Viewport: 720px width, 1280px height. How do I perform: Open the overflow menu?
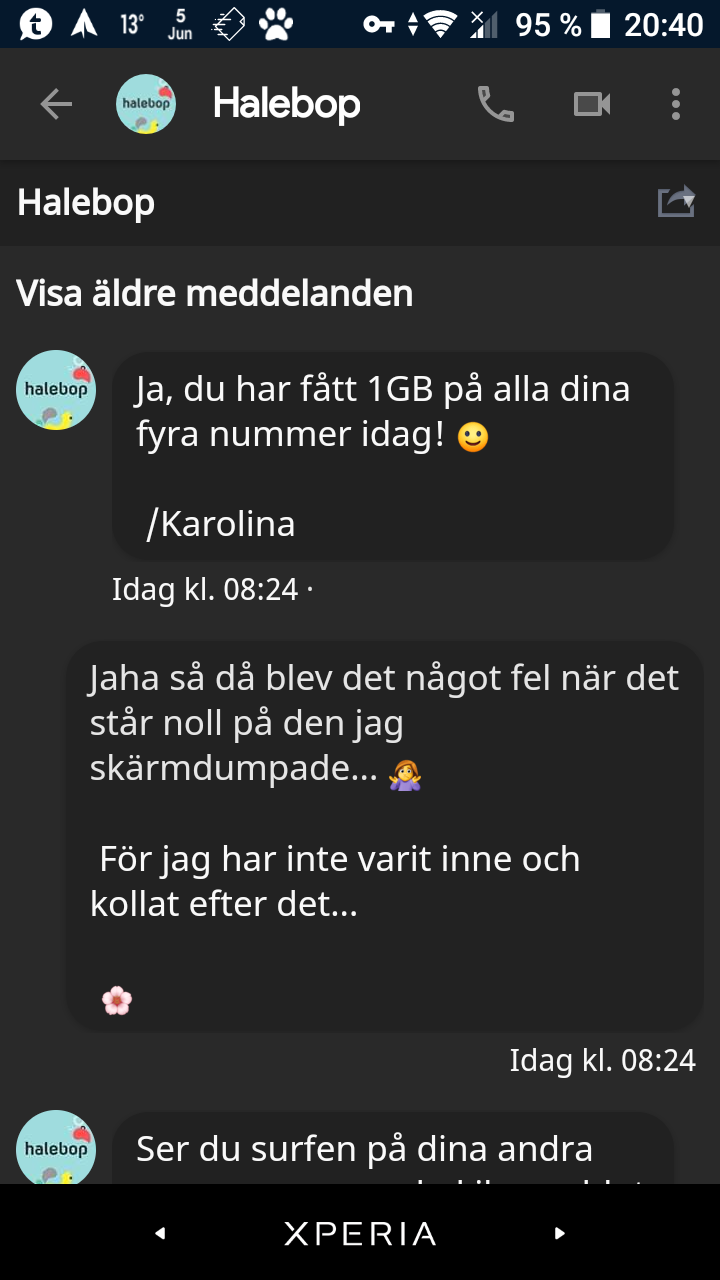coord(676,104)
